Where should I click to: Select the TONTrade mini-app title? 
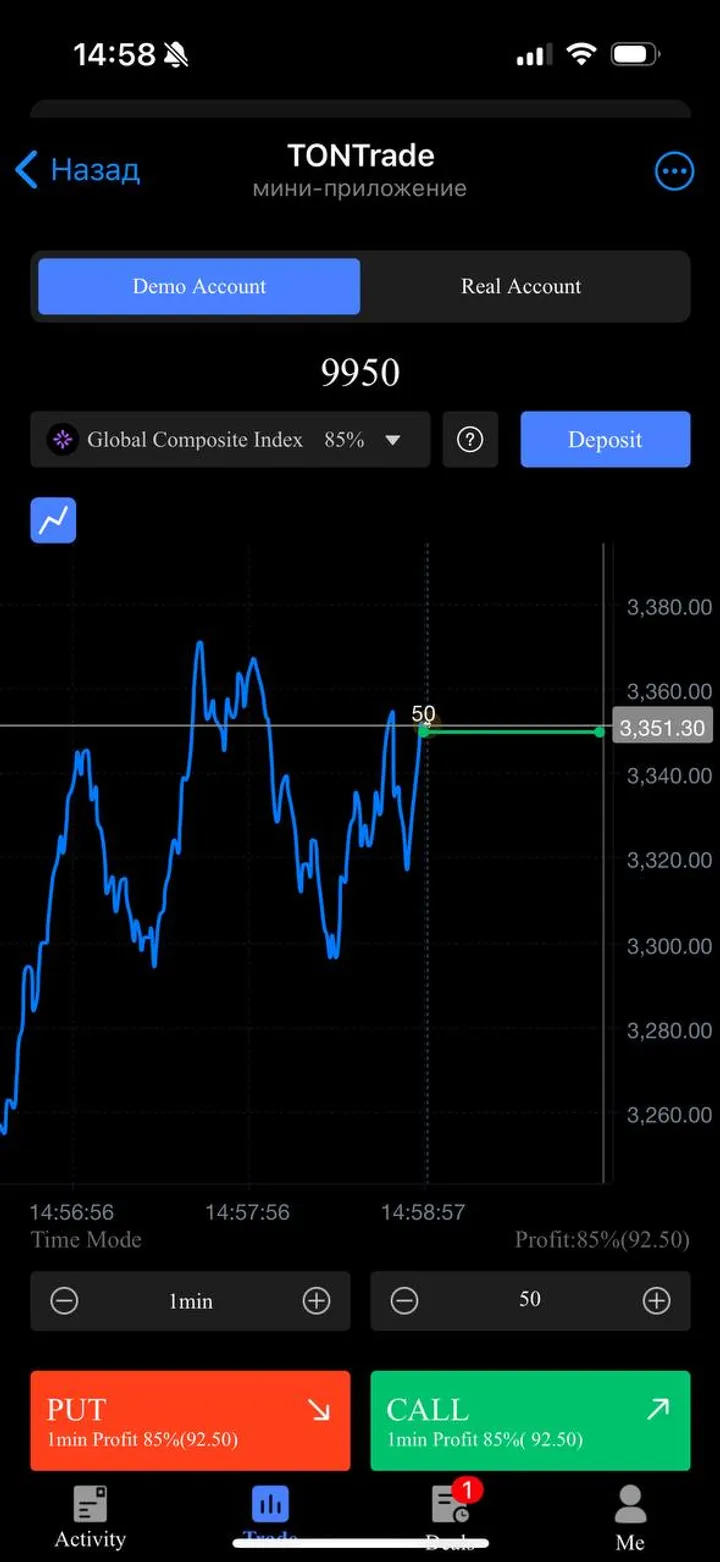tap(360, 155)
